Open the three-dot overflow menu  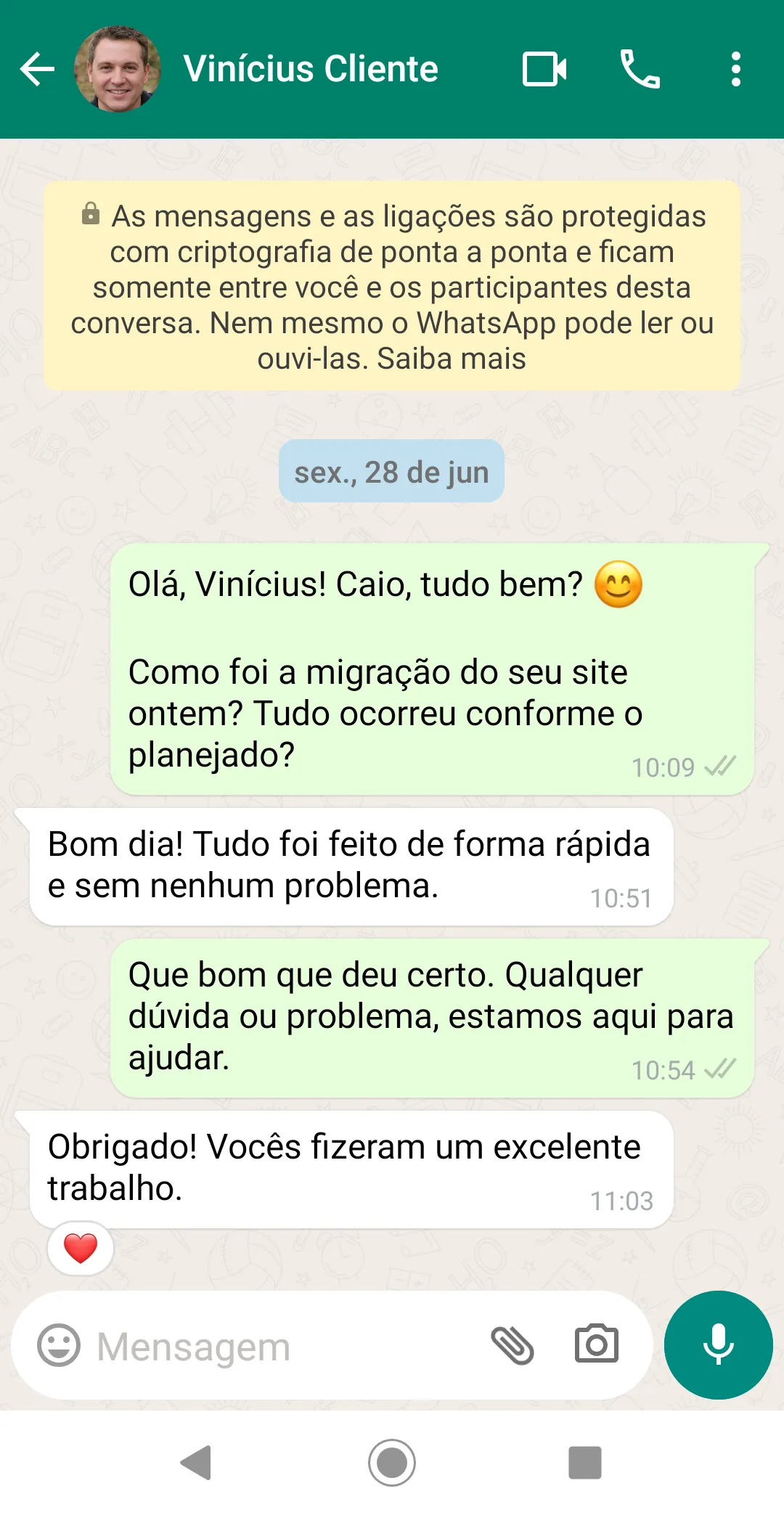(736, 69)
